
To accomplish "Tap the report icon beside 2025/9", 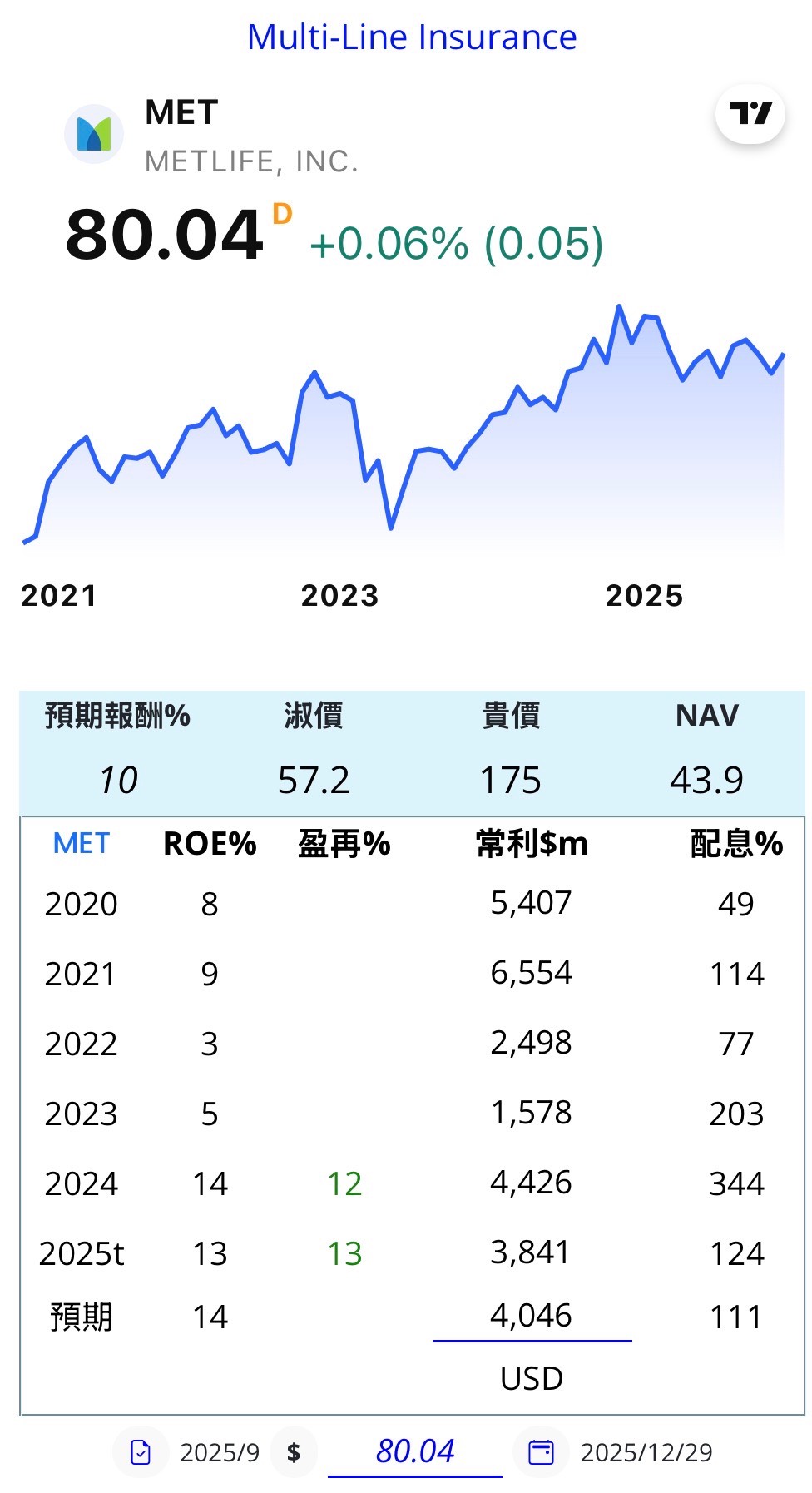I will (x=141, y=1452).
